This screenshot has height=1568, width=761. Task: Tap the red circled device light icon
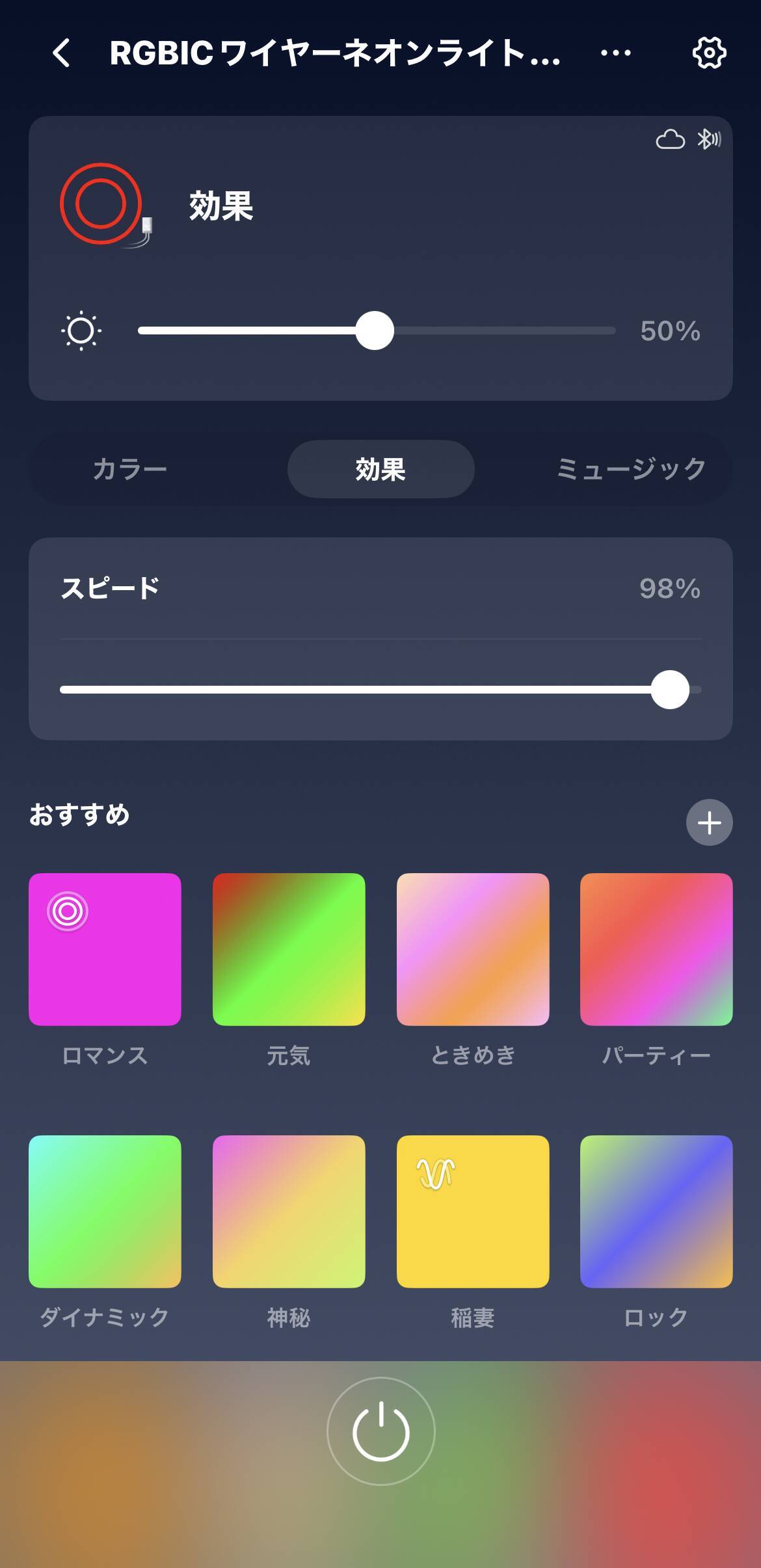click(101, 202)
